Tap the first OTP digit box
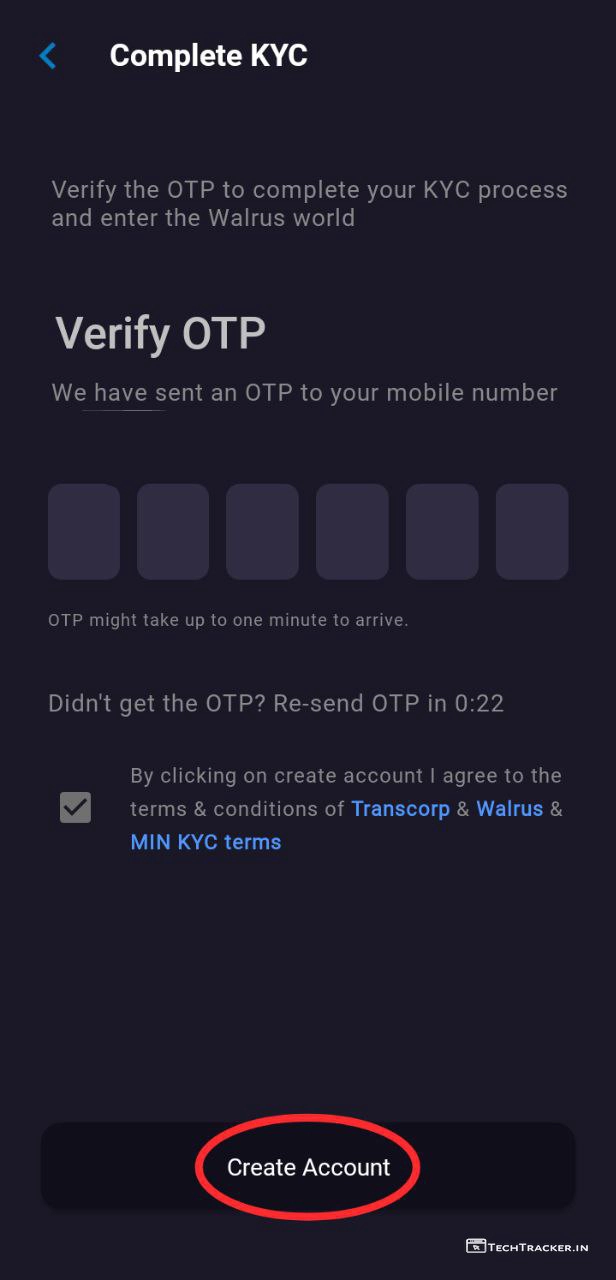The height and width of the screenshot is (1280, 616). click(84, 532)
